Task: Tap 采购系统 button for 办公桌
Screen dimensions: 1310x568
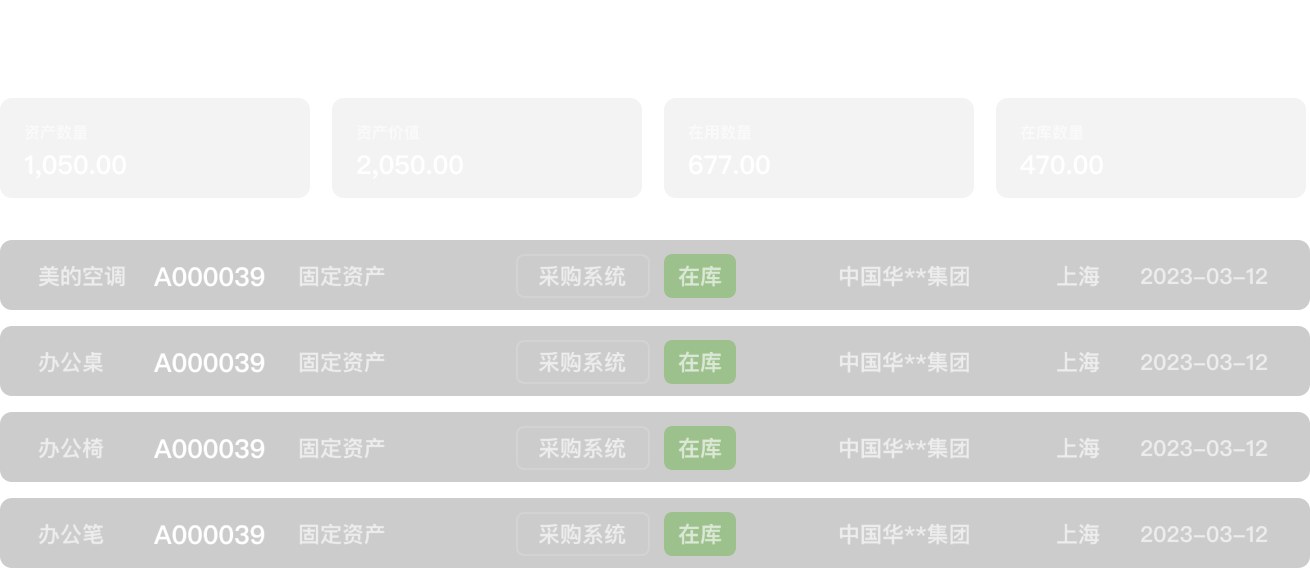Action: click(582, 363)
